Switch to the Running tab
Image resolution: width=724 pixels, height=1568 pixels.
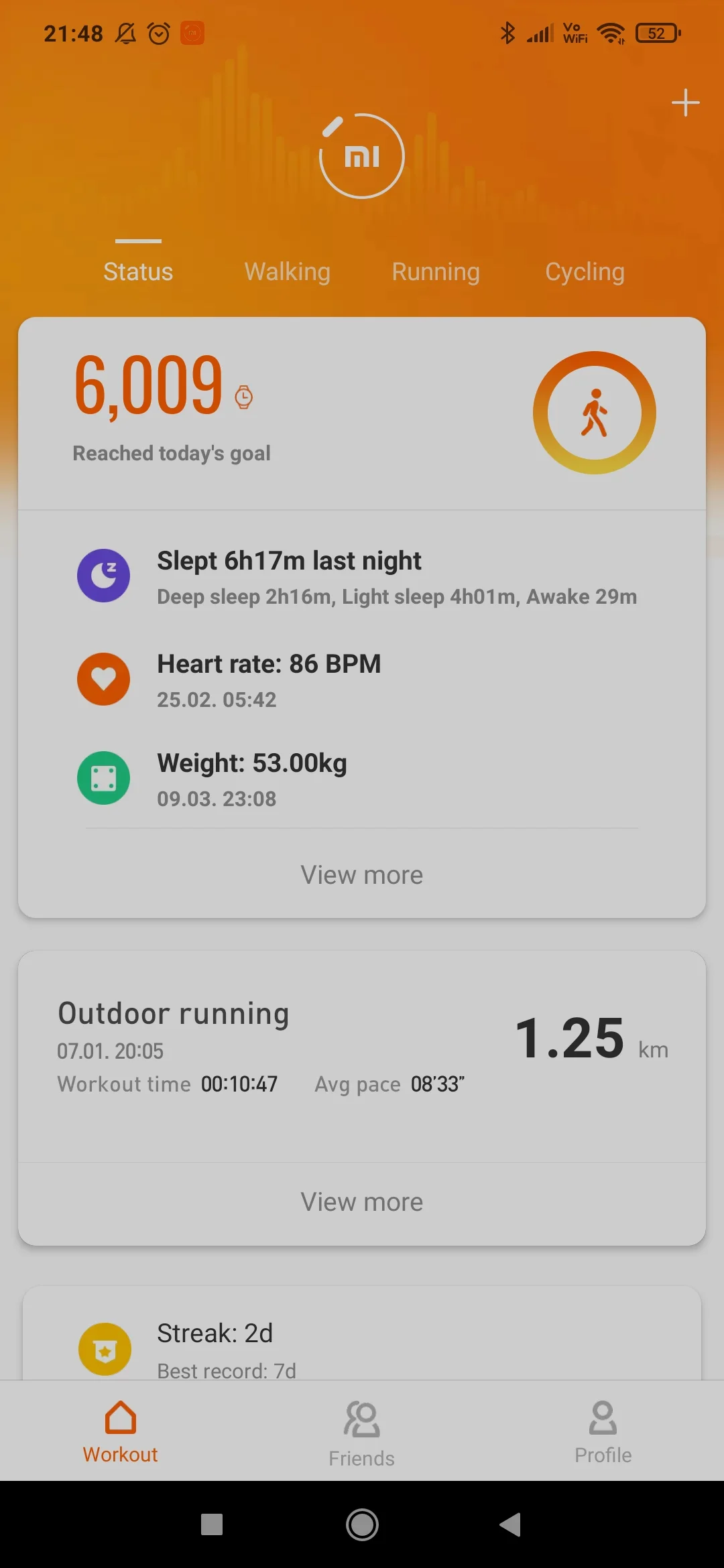click(436, 271)
